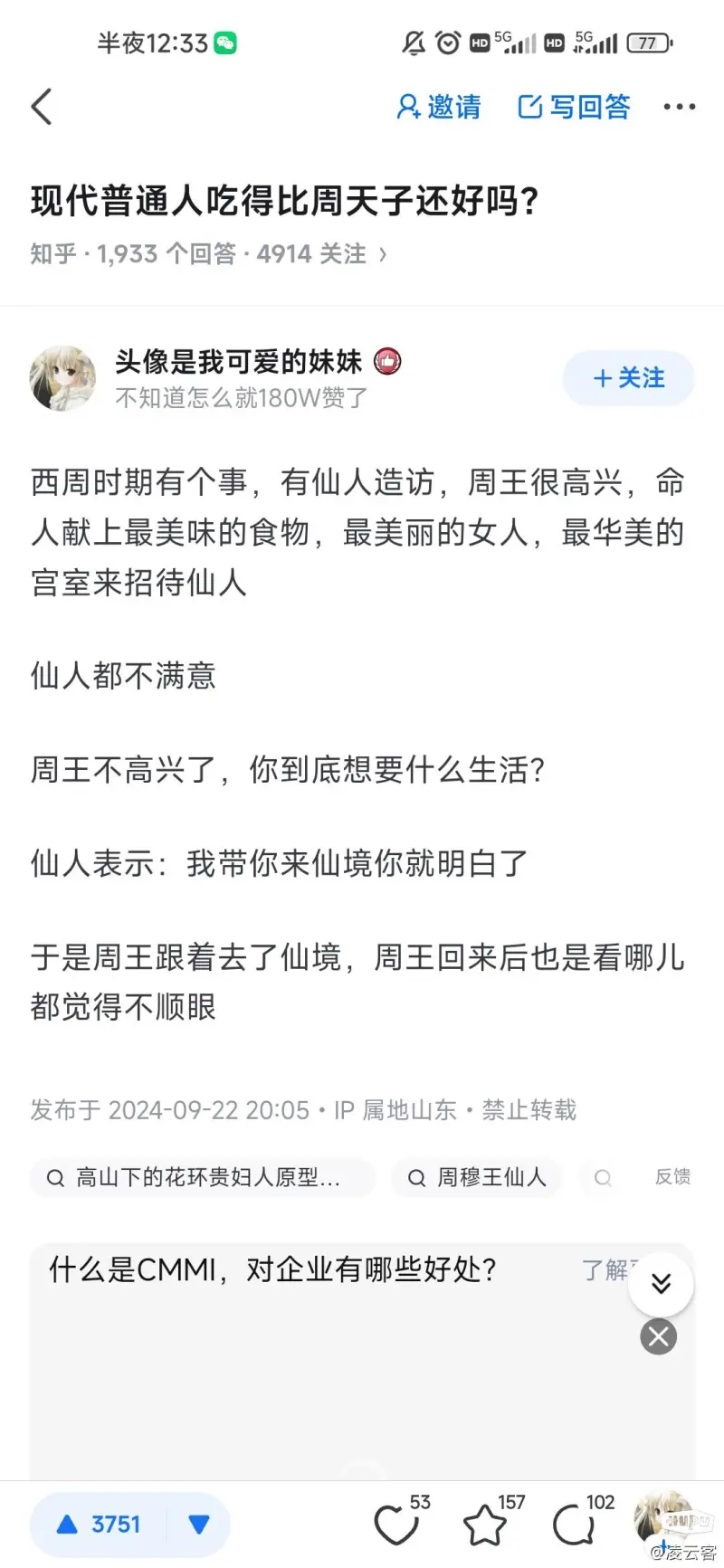724x1568 pixels.
Task: Downvote this answer
Action: pyautogui.click(x=199, y=1525)
